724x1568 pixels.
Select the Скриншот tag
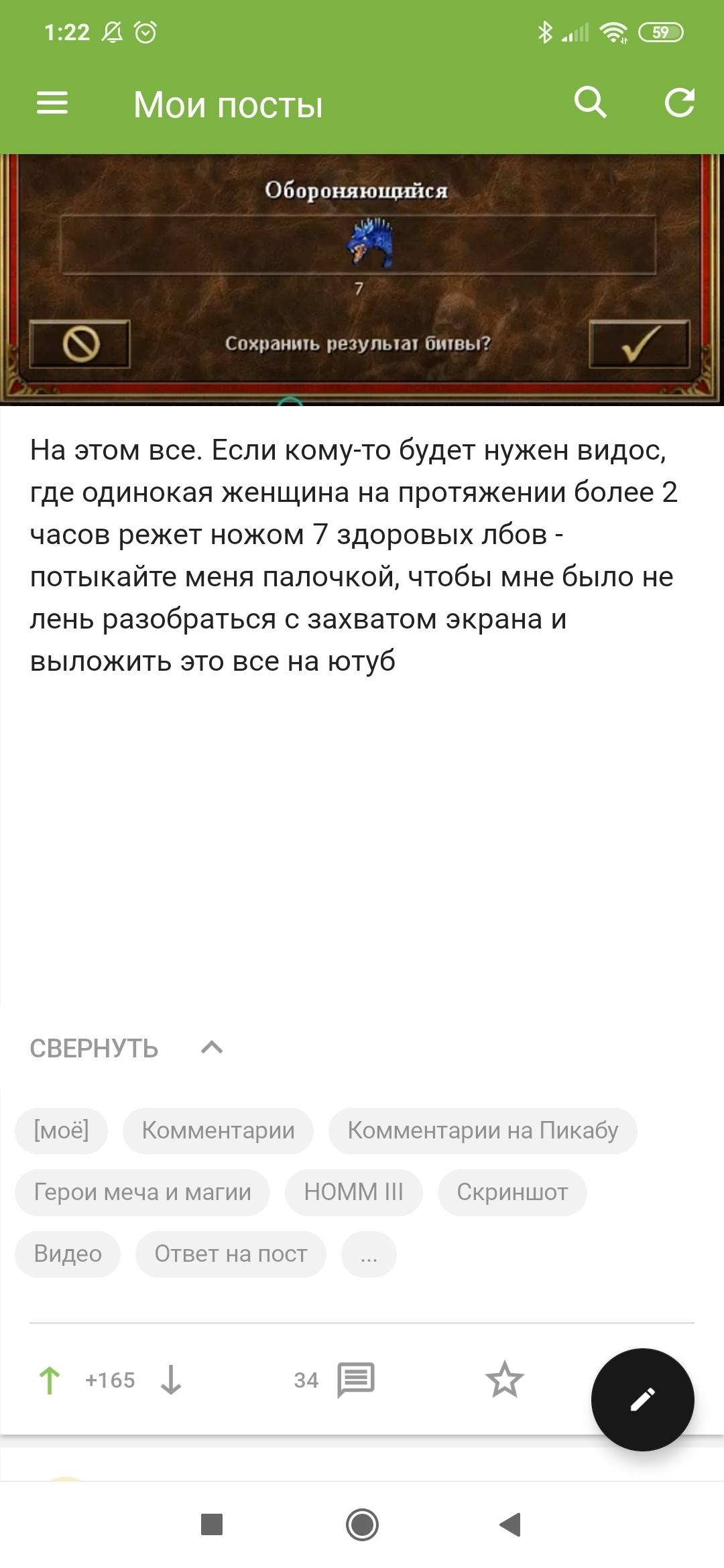pyautogui.click(x=512, y=1192)
